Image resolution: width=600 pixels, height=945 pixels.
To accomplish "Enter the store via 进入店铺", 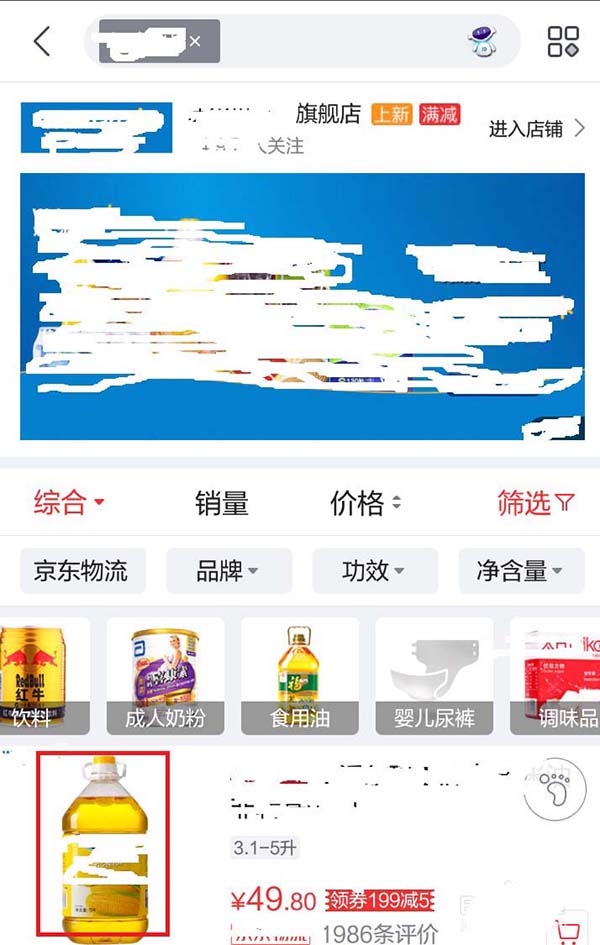I will pos(536,129).
